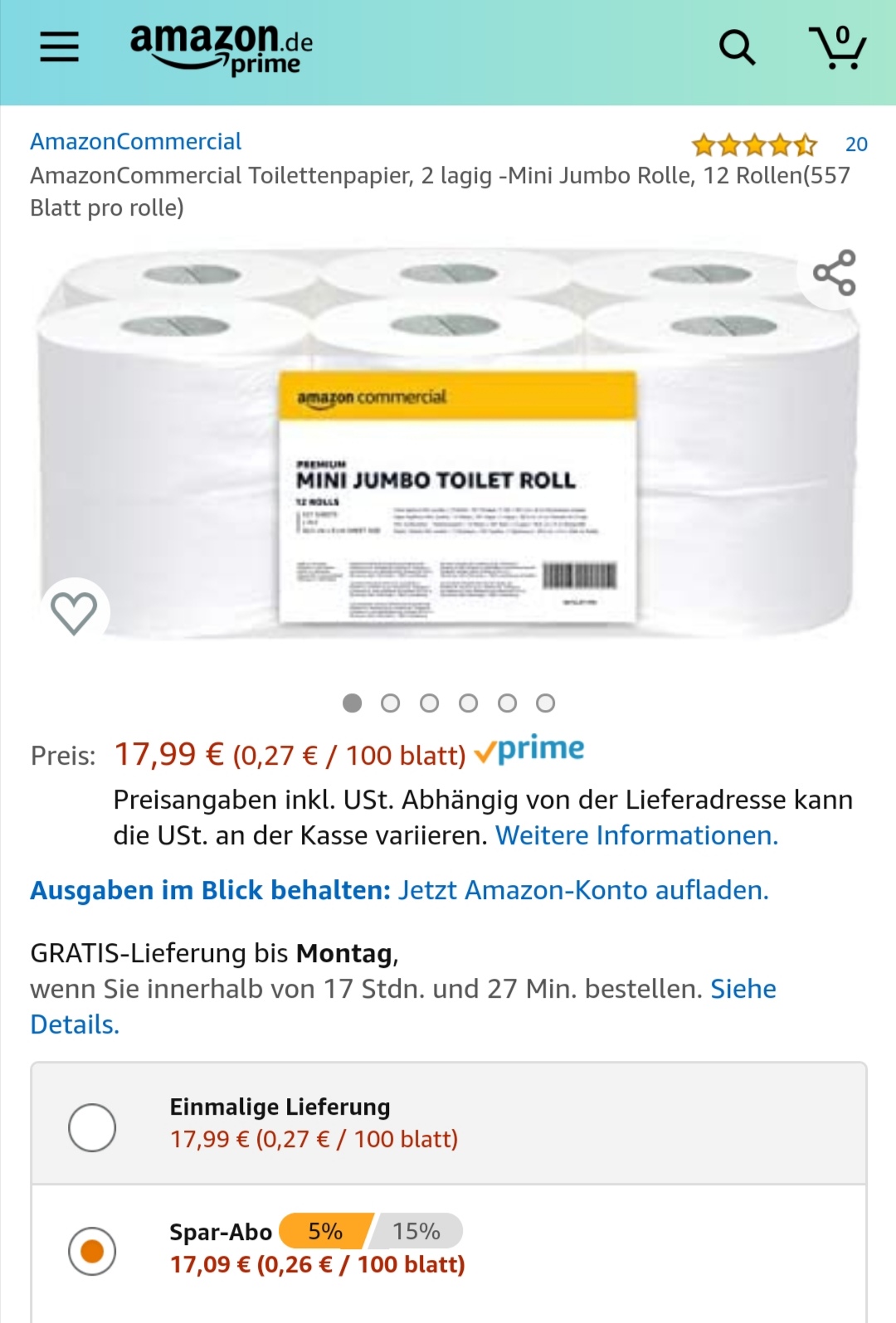Open the hamburger navigation menu
896x1323 pixels.
pyautogui.click(x=59, y=47)
